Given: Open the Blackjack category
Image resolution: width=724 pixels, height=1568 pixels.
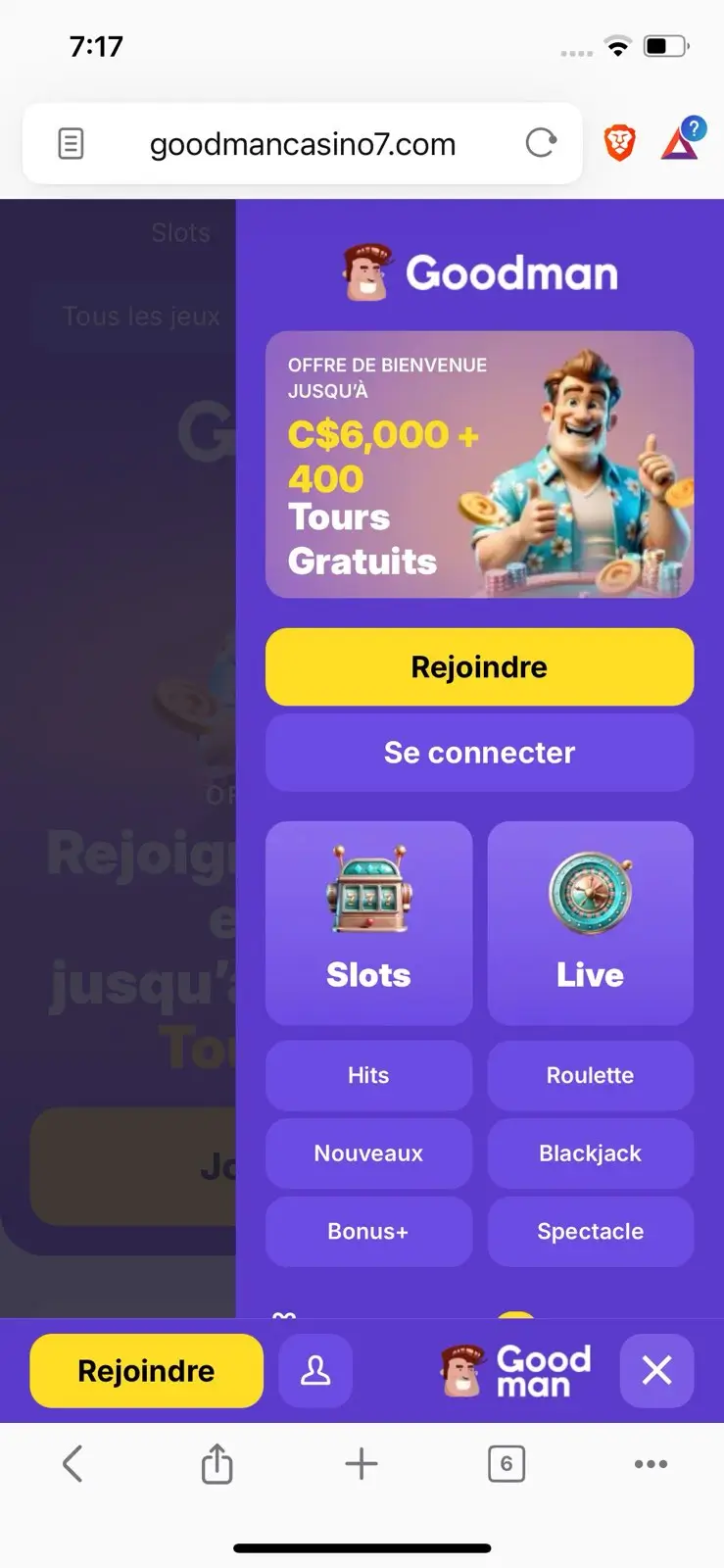Looking at the screenshot, I should tap(590, 1153).
